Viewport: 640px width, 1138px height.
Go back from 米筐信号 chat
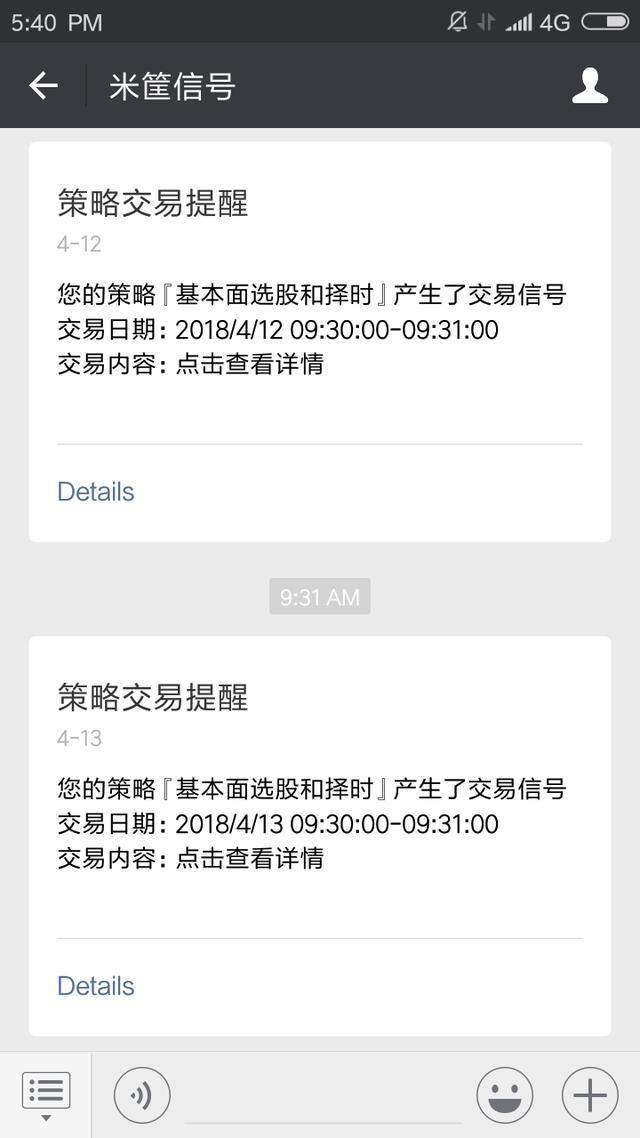(43, 86)
